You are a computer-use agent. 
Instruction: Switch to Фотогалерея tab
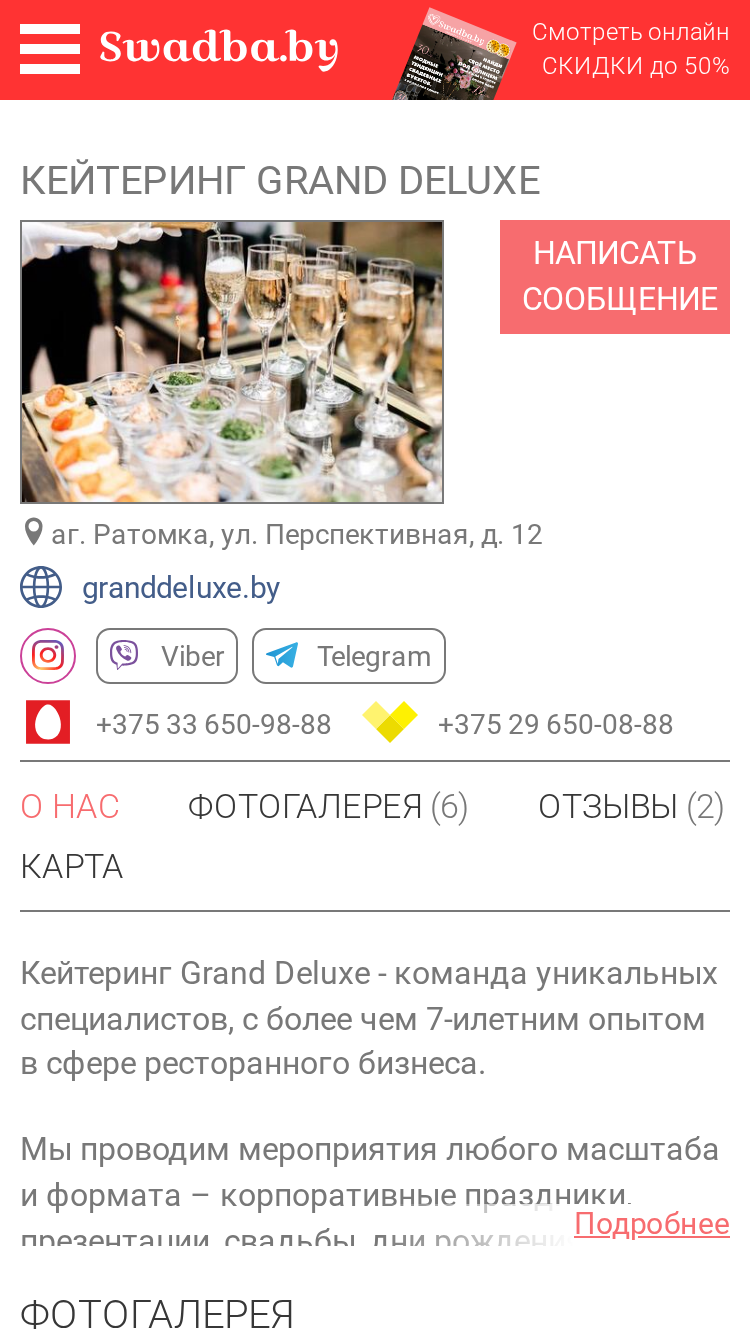(328, 806)
